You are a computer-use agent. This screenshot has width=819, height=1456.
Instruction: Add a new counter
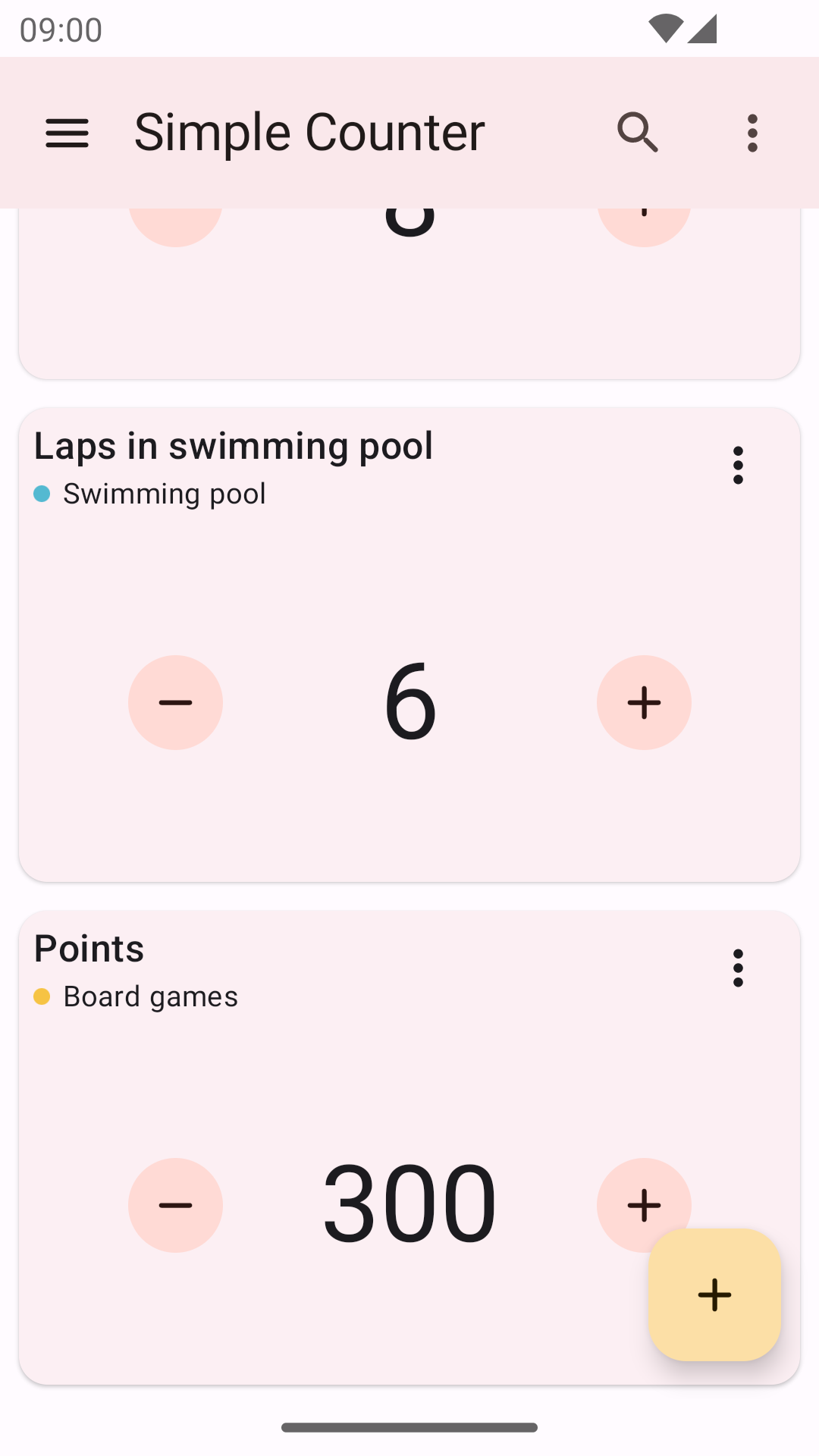click(714, 1294)
